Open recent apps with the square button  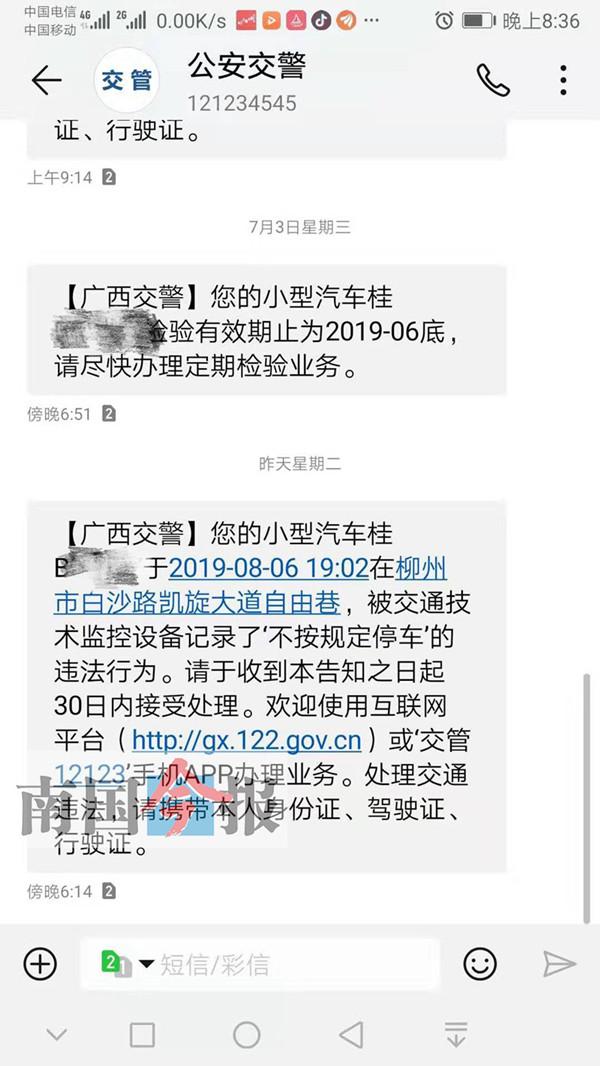click(x=142, y=1035)
